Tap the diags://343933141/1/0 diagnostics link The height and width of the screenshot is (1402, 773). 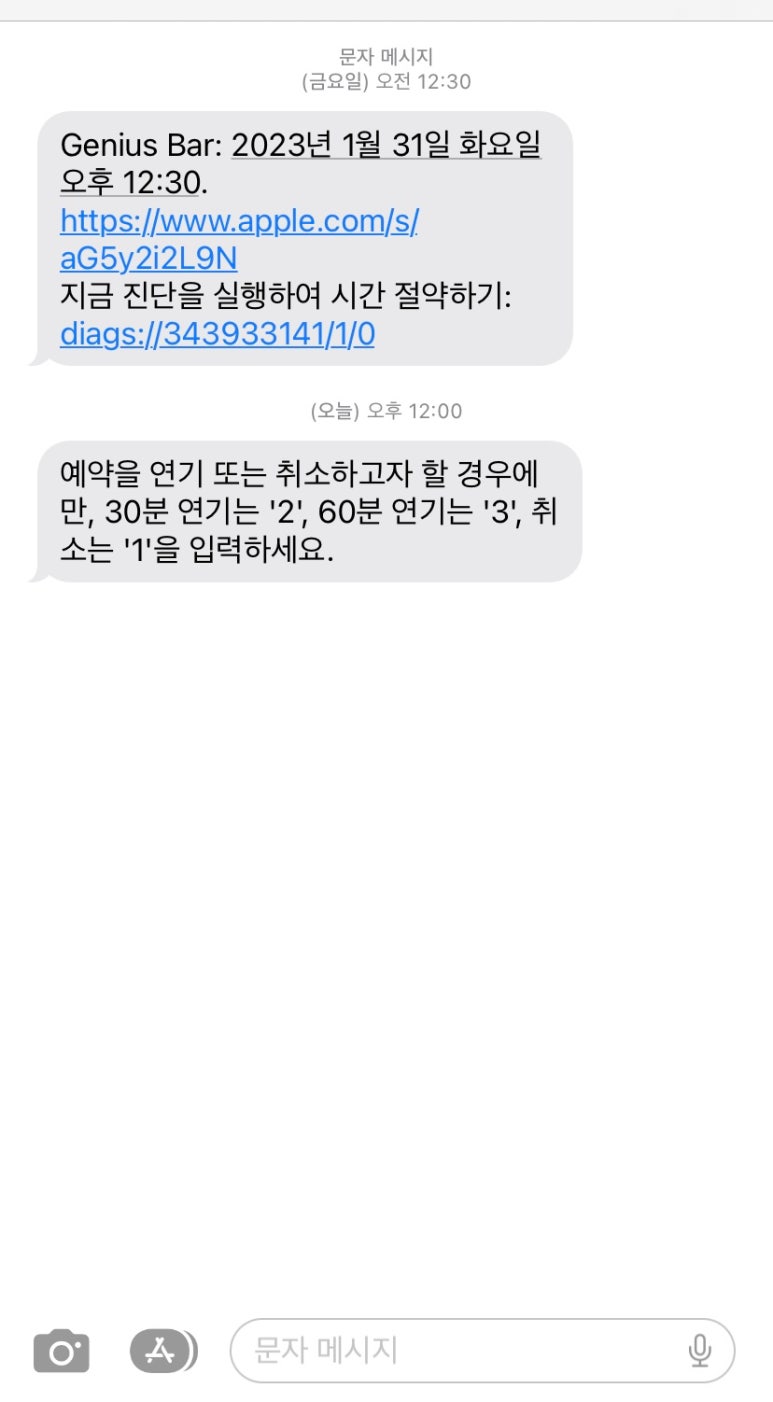click(x=217, y=334)
